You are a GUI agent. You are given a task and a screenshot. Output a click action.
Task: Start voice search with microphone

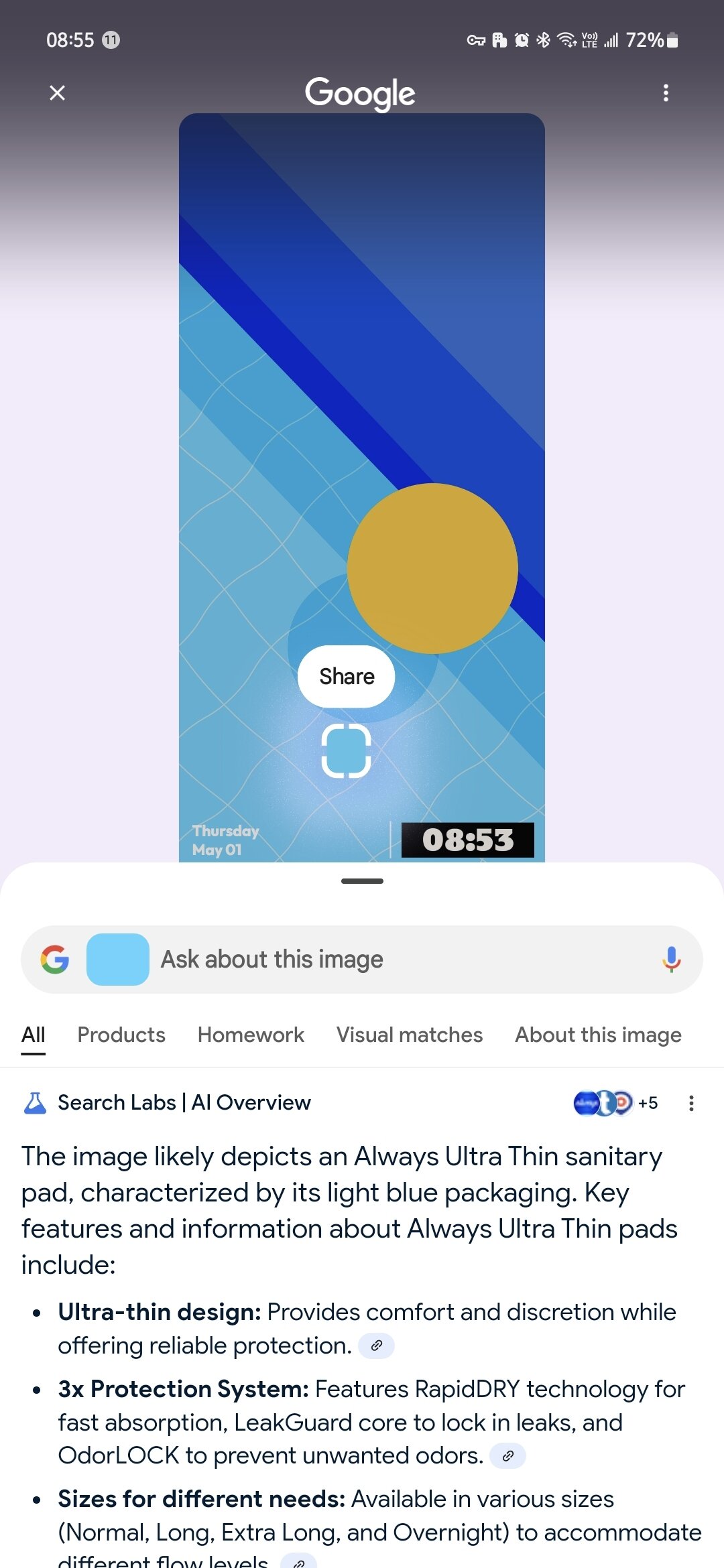pos(671,960)
